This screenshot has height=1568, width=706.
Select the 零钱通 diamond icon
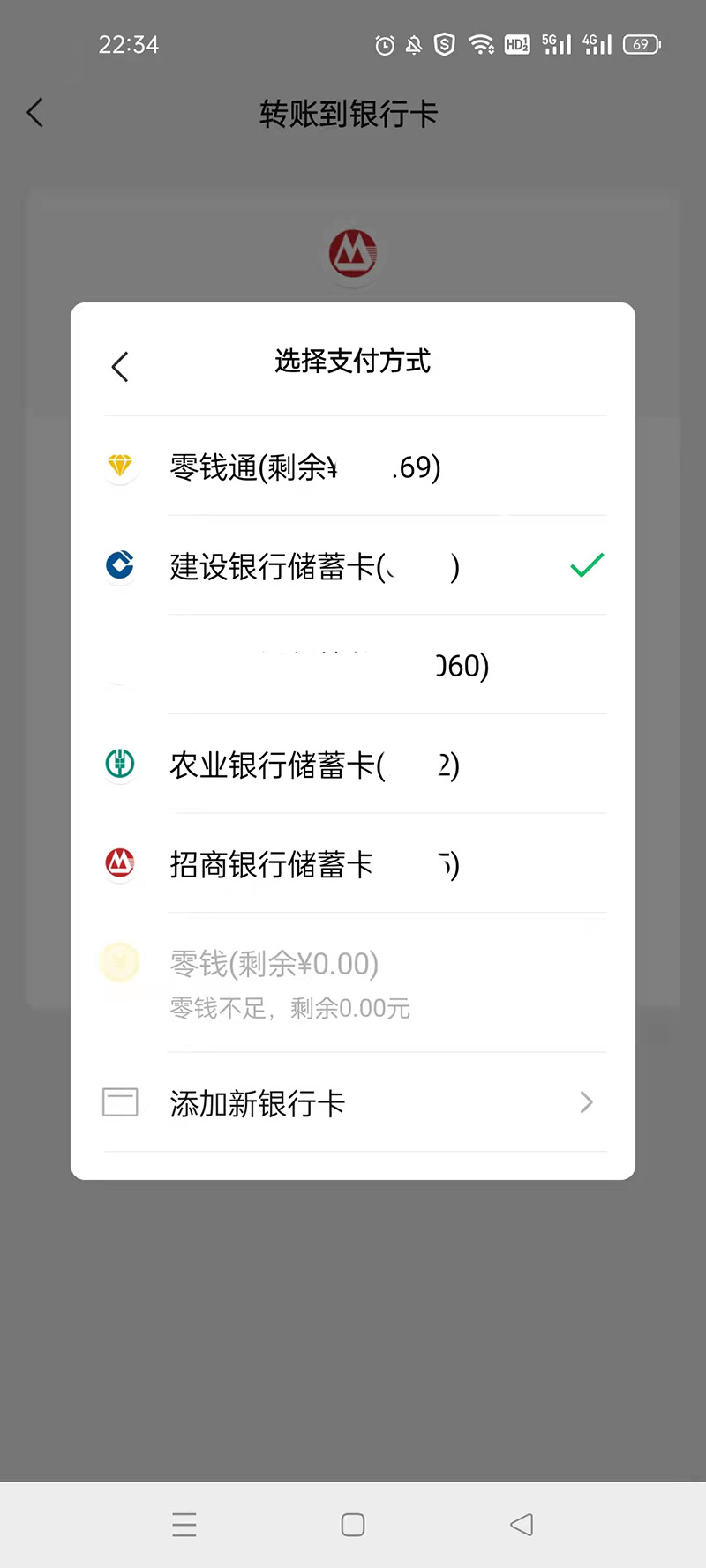[120, 467]
